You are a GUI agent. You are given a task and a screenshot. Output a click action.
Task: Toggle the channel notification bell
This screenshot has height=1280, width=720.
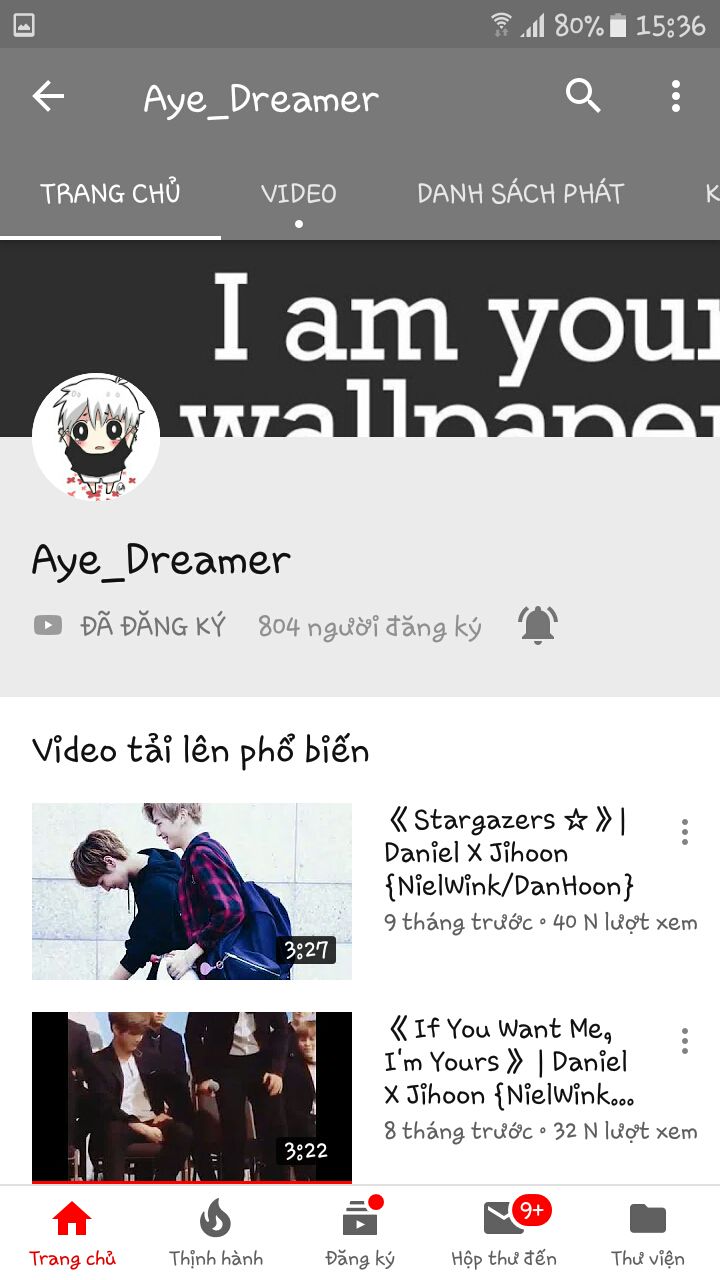(x=538, y=625)
